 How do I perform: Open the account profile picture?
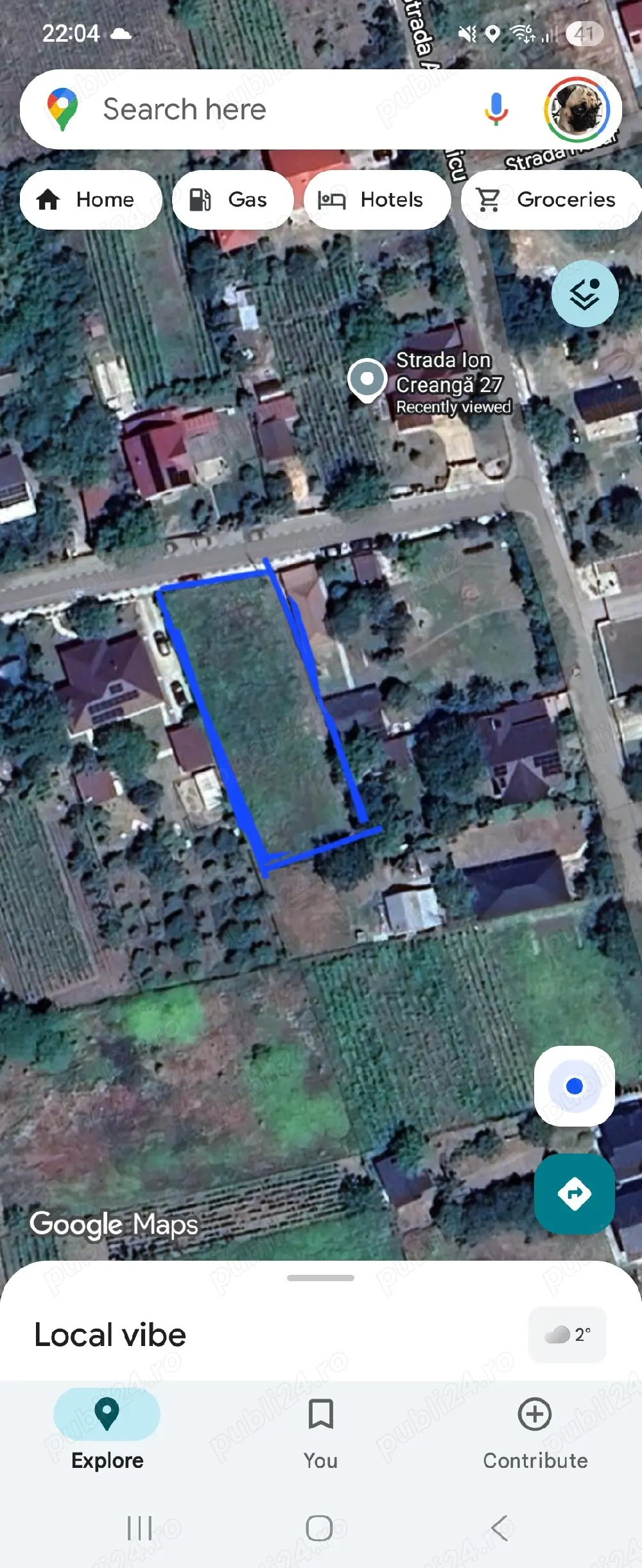coord(576,110)
